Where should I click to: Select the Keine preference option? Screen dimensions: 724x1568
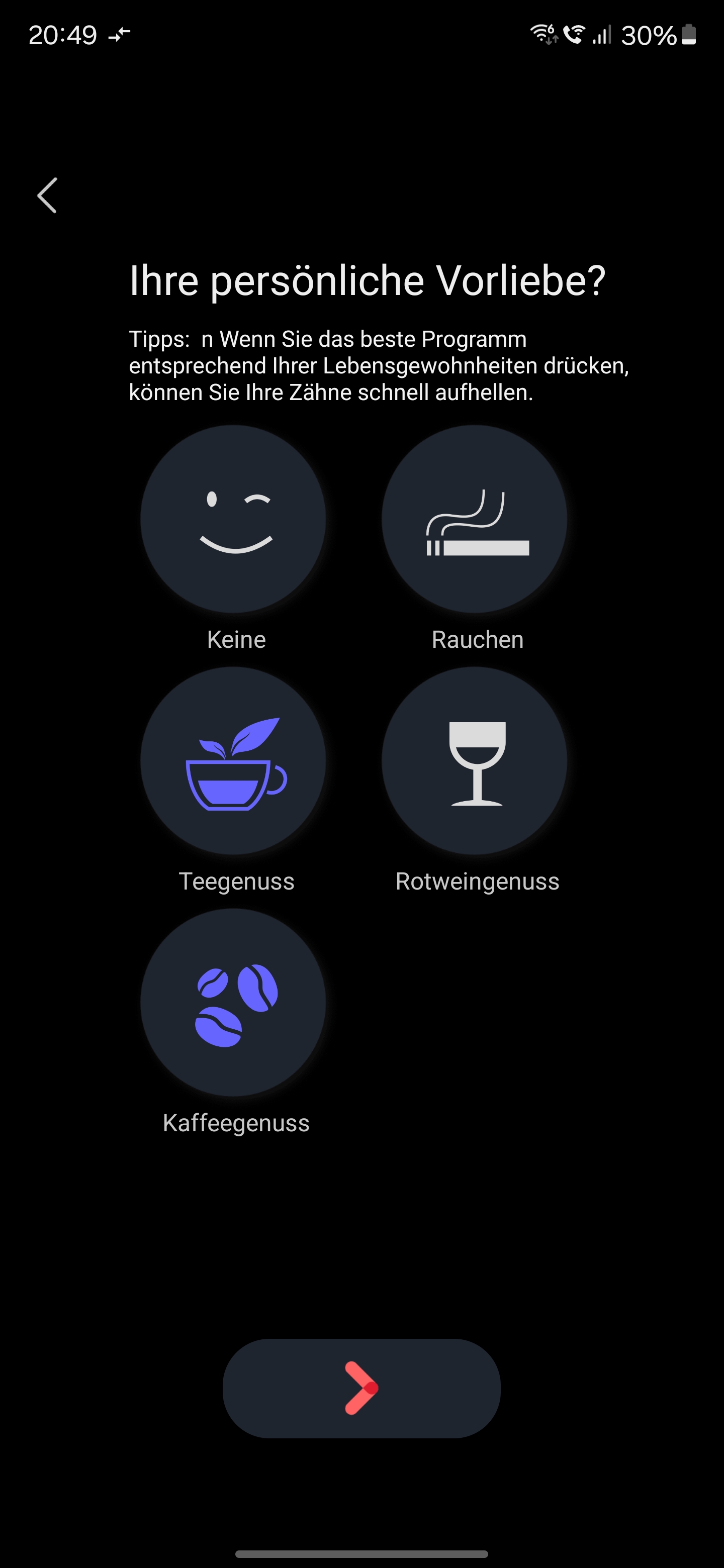(x=233, y=519)
